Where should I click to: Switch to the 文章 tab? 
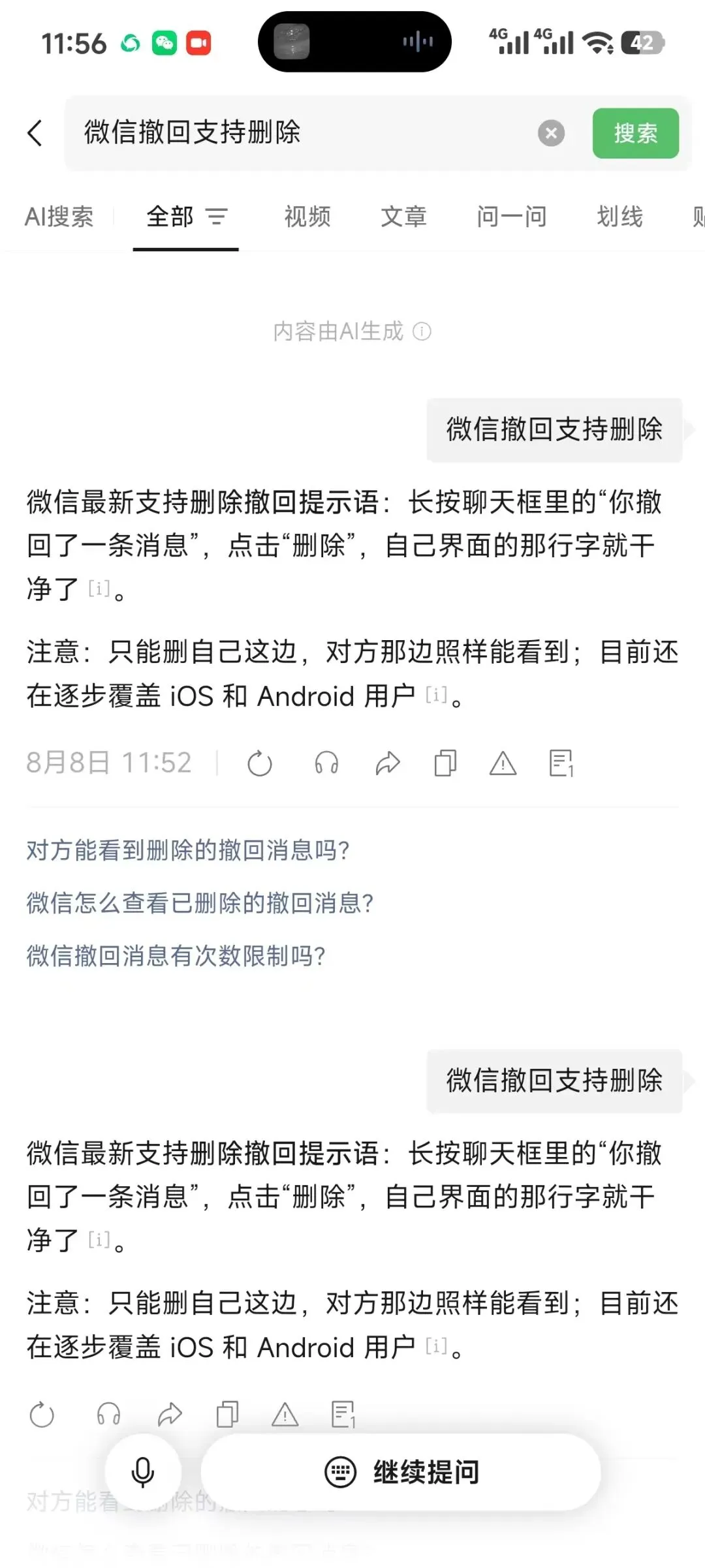[403, 216]
